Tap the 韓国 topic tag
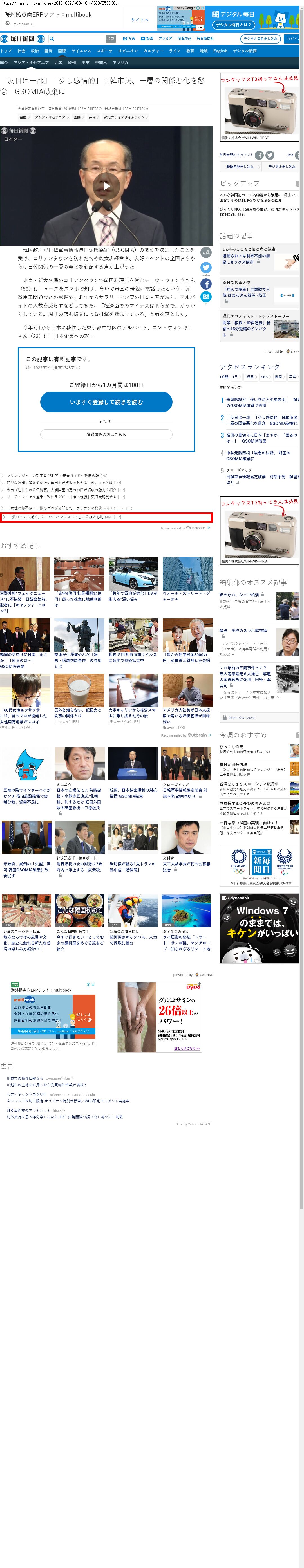304x1568 pixels. 23,118
